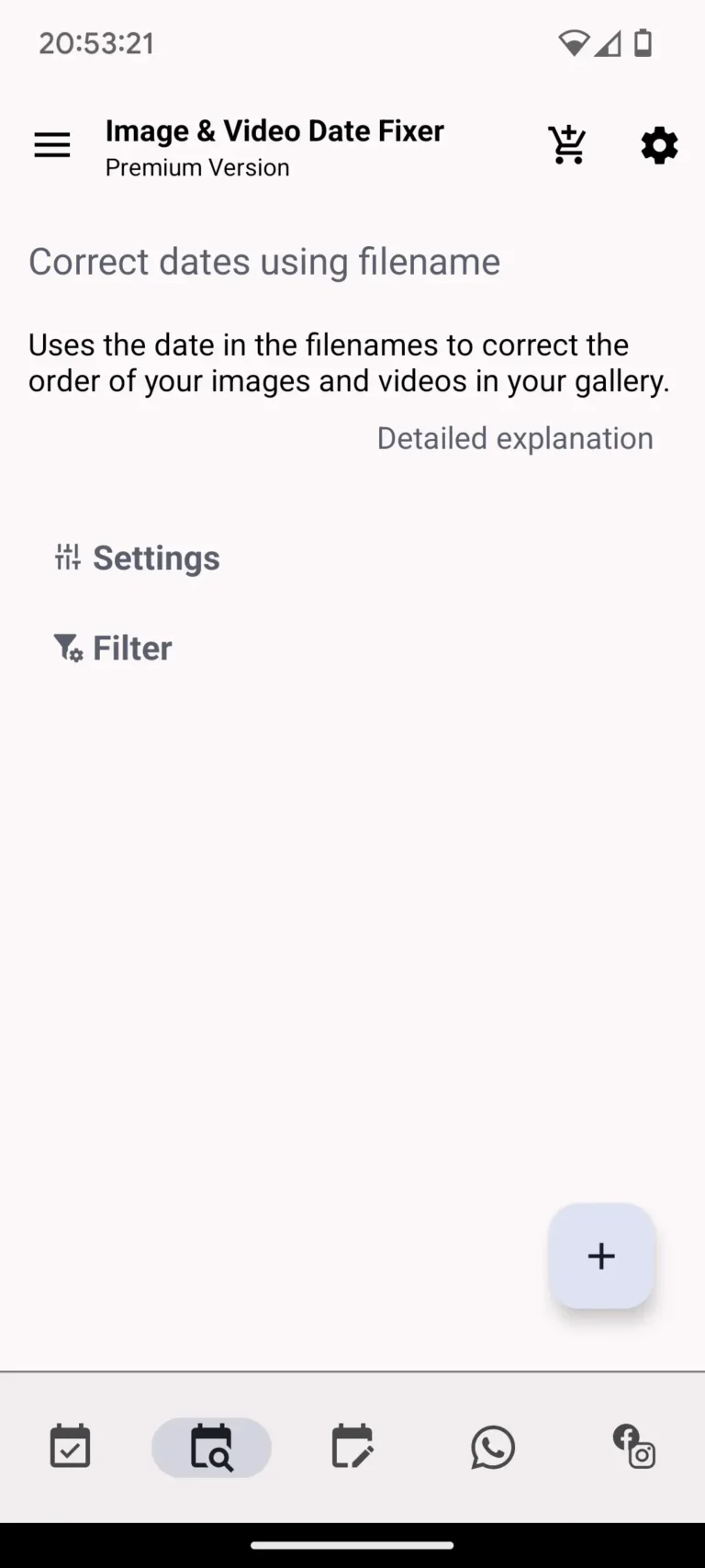Open the Detailed explanation link

pyautogui.click(x=515, y=438)
